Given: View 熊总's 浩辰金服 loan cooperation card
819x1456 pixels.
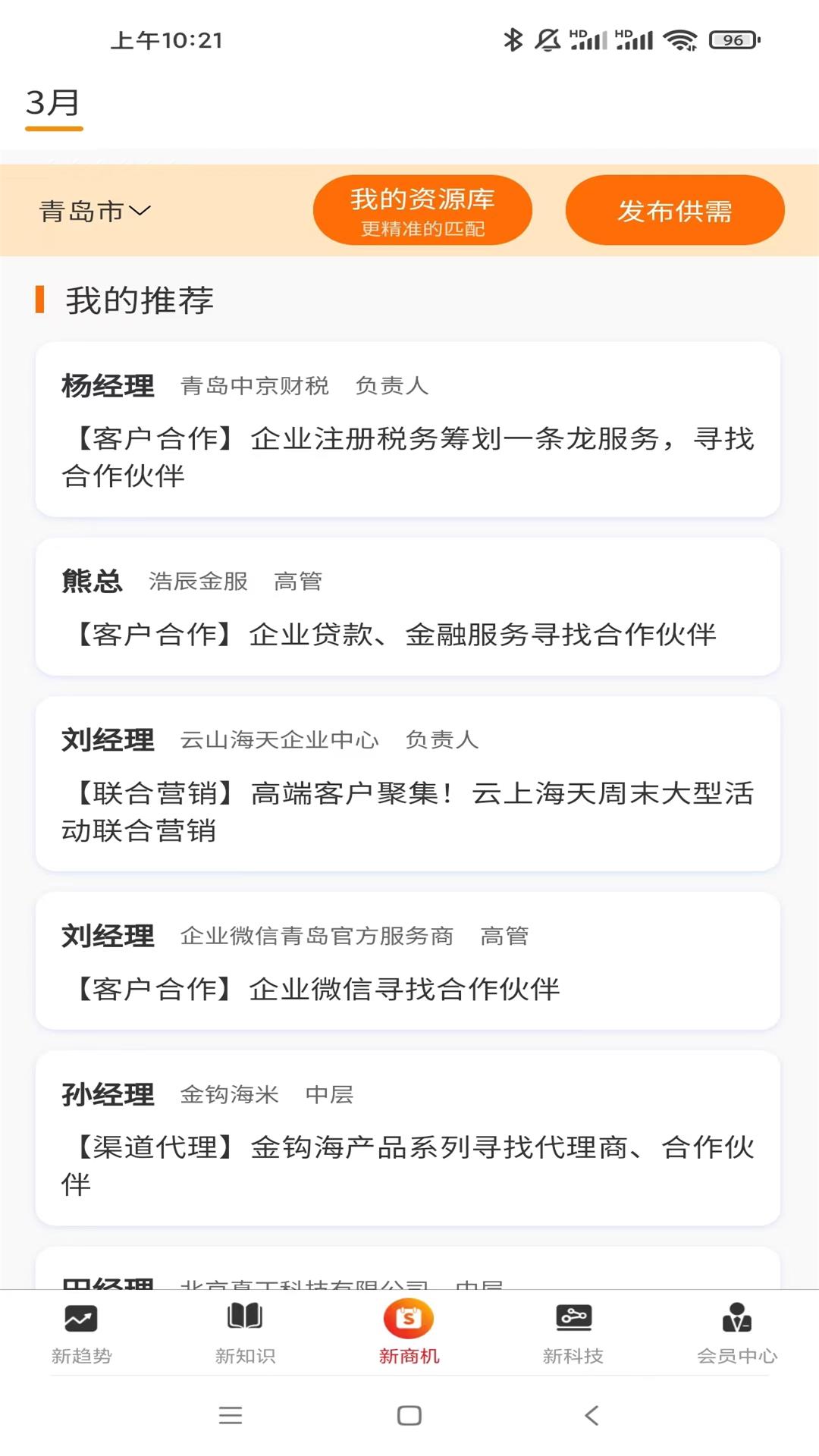Looking at the screenshot, I should tap(408, 607).
